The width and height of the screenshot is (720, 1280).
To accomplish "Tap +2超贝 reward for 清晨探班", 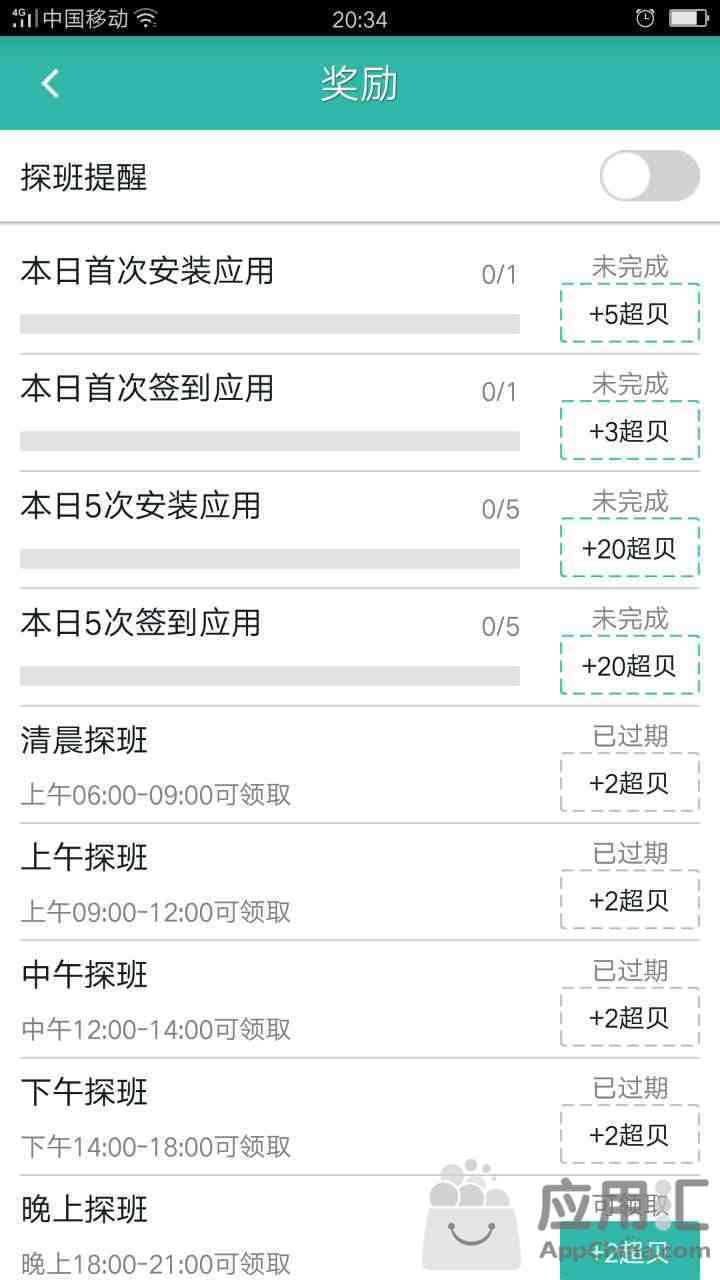I will coord(630,782).
